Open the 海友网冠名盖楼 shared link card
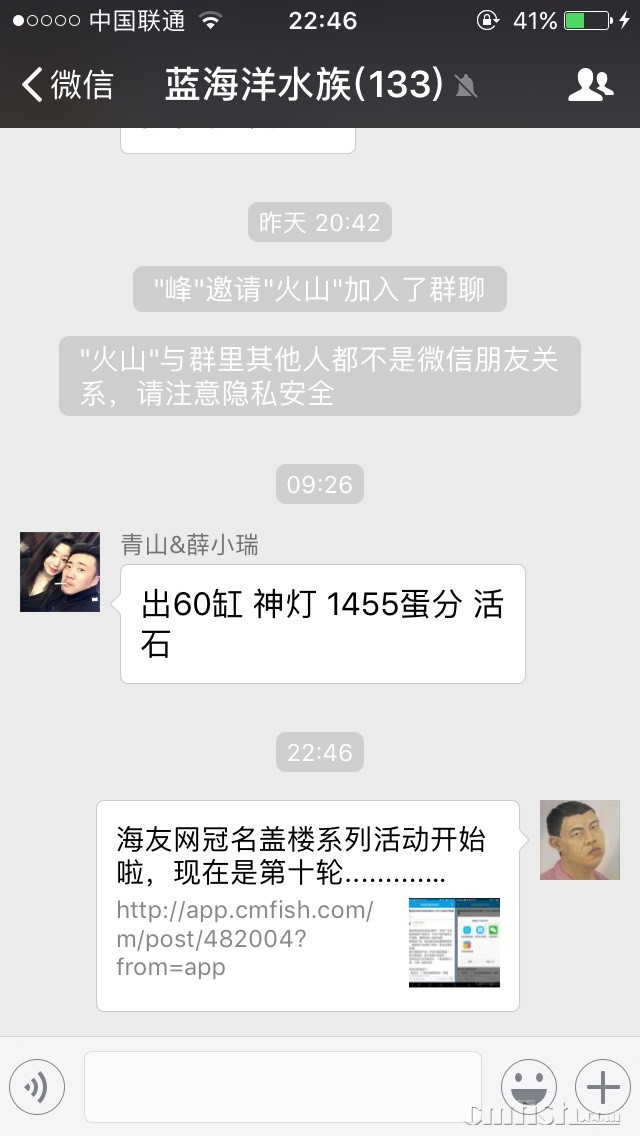Screen dimensions: 640x1136 tap(307, 905)
